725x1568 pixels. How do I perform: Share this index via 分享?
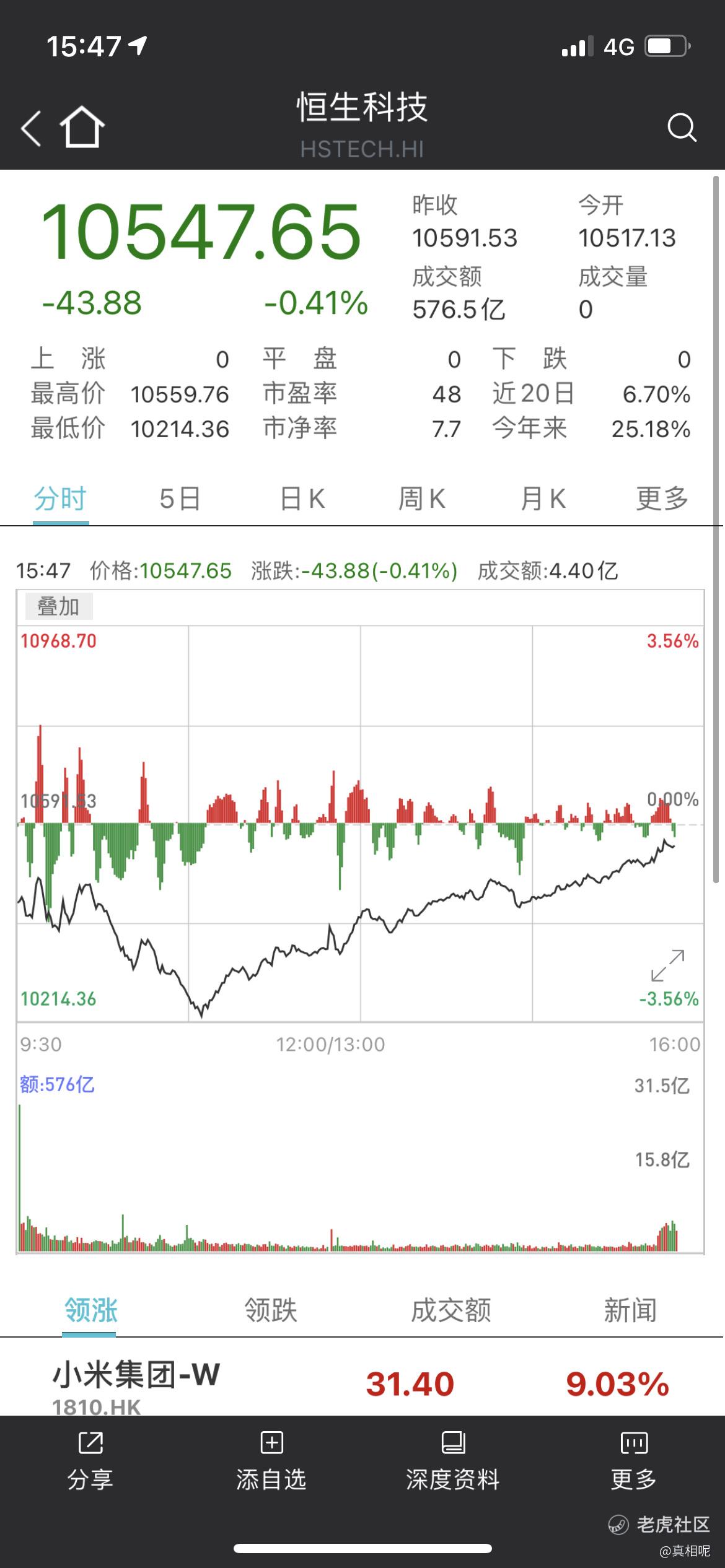tap(90, 1461)
